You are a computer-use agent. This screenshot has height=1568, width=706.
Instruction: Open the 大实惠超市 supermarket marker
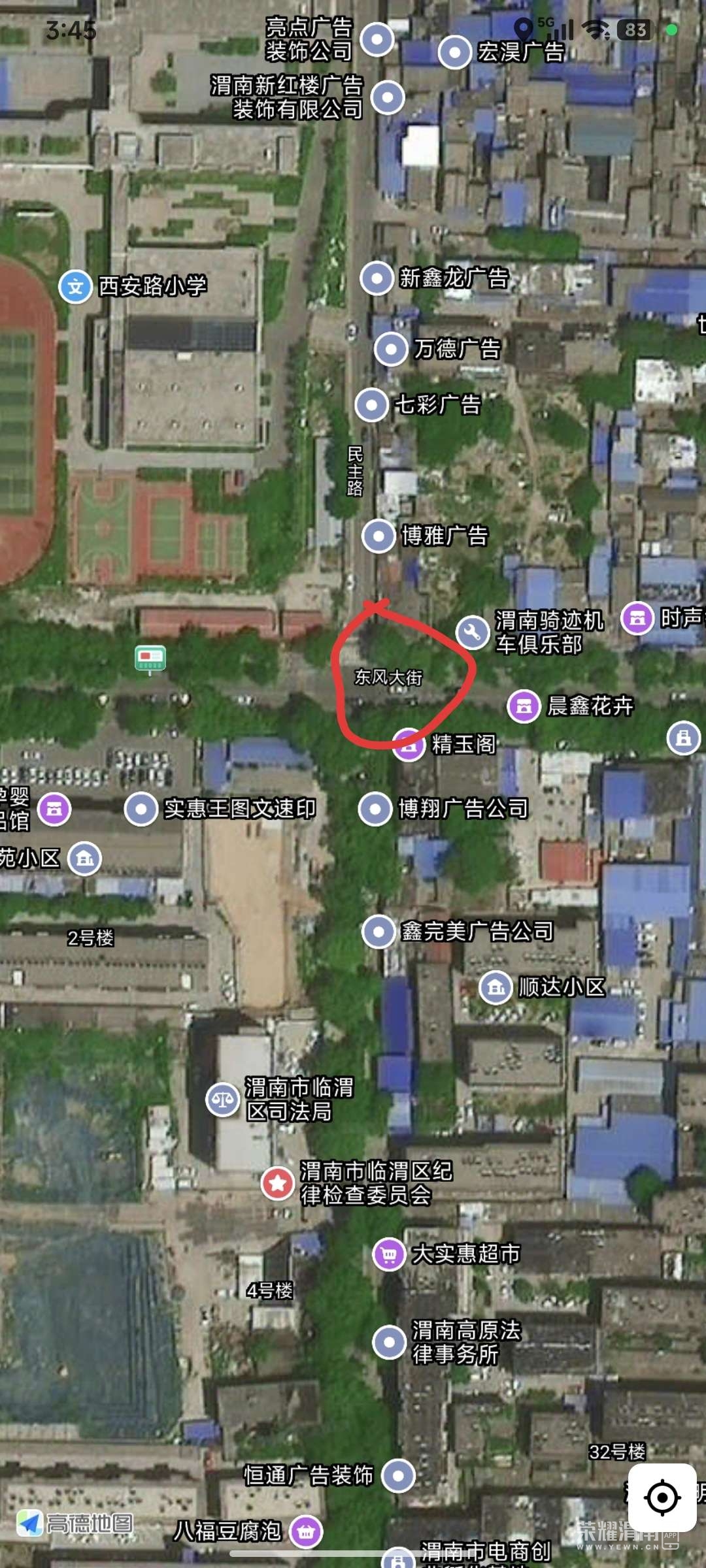(389, 1254)
